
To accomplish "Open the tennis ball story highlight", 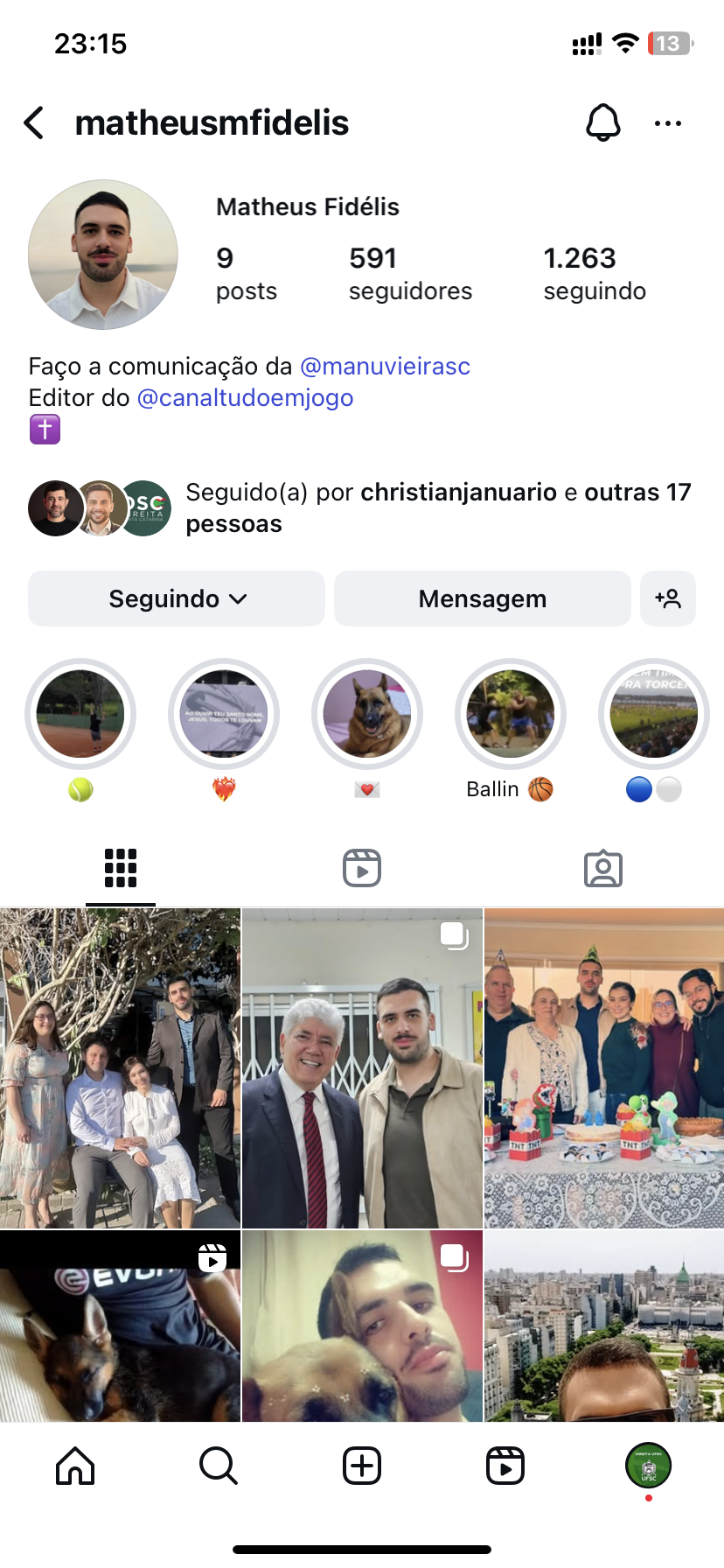I will (80, 714).
